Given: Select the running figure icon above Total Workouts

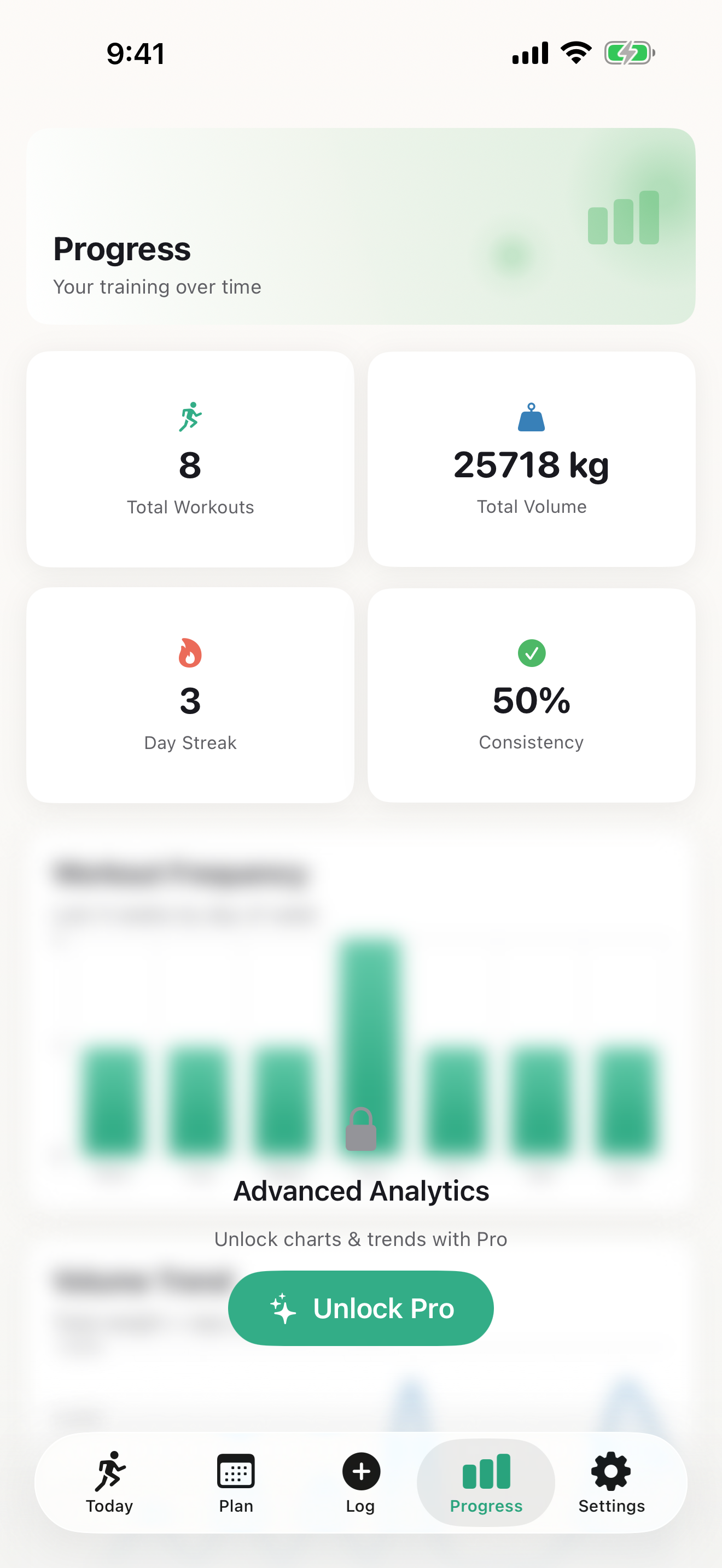Looking at the screenshot, I should (190, 418).
